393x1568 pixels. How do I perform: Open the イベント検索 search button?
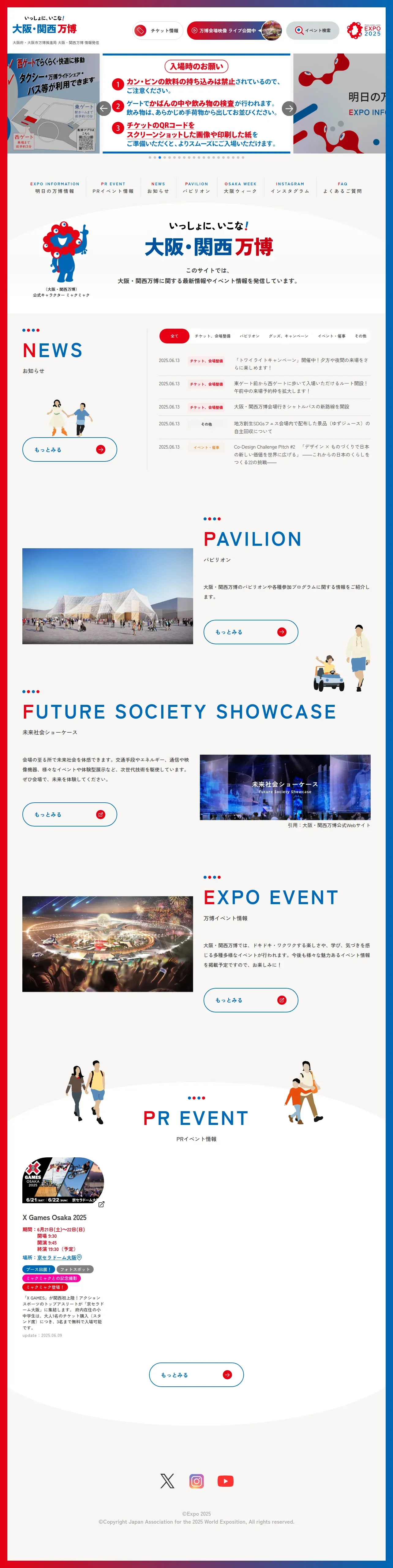pos(313,31)
